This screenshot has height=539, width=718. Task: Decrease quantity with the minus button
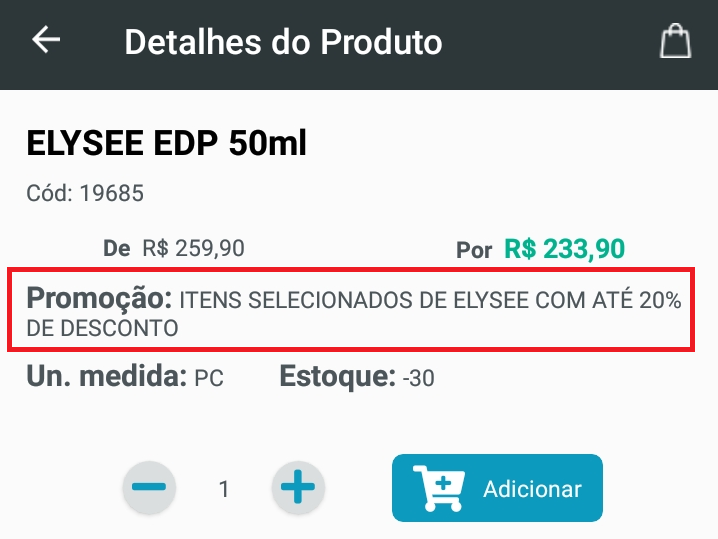150,488
